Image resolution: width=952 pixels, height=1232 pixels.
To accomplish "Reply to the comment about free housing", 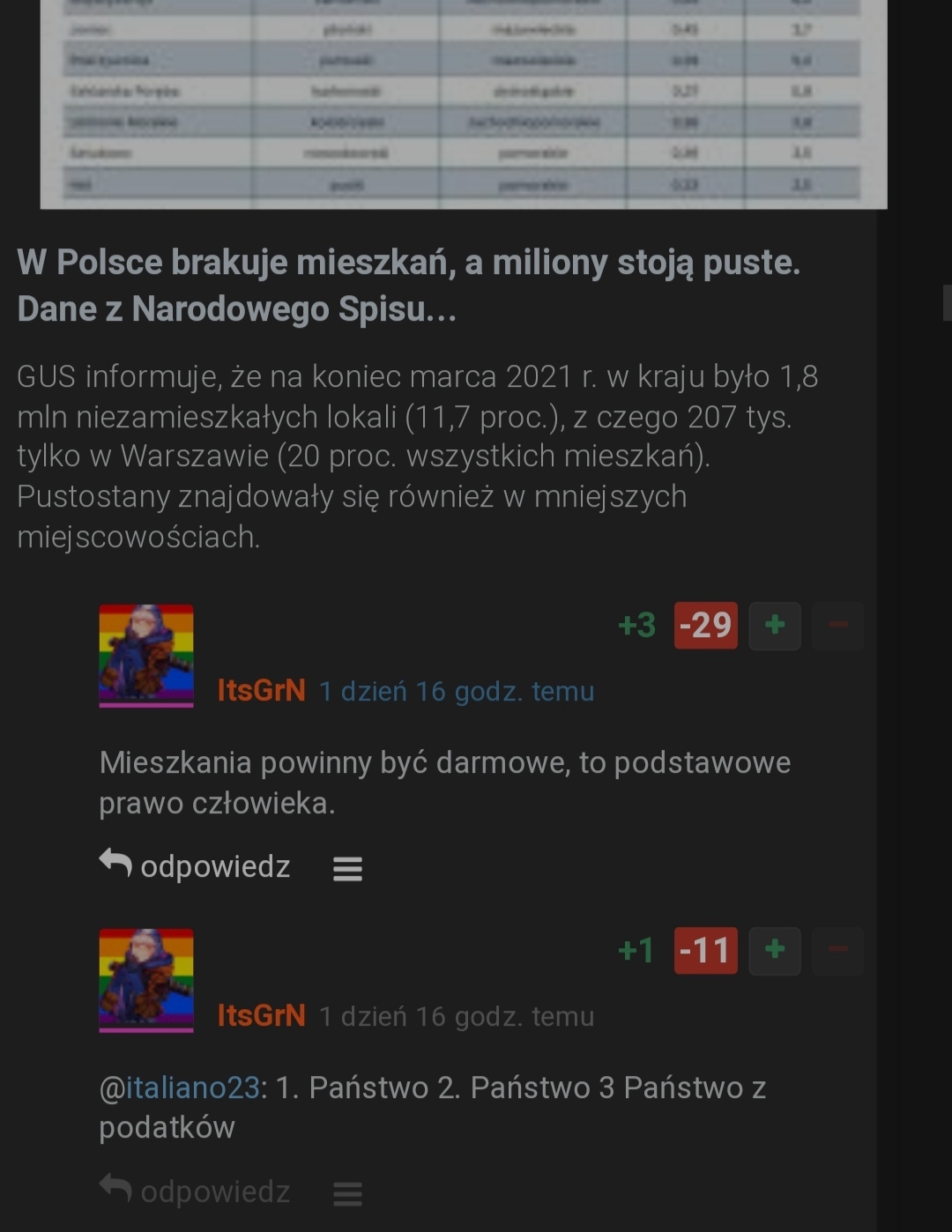I will coord(196,866).
